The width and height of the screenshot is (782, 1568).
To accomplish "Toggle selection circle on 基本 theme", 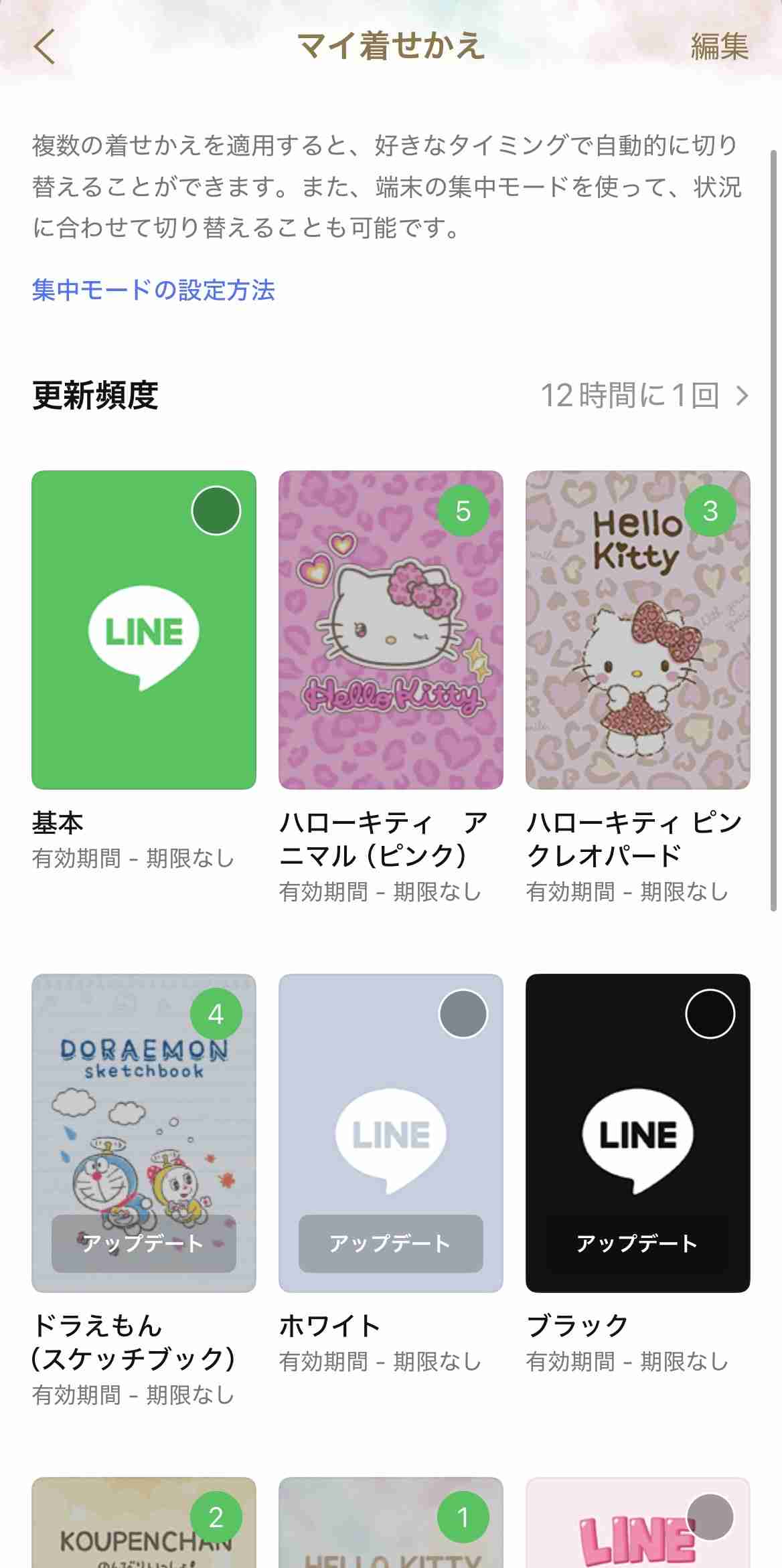I will [x=214, y=511].
